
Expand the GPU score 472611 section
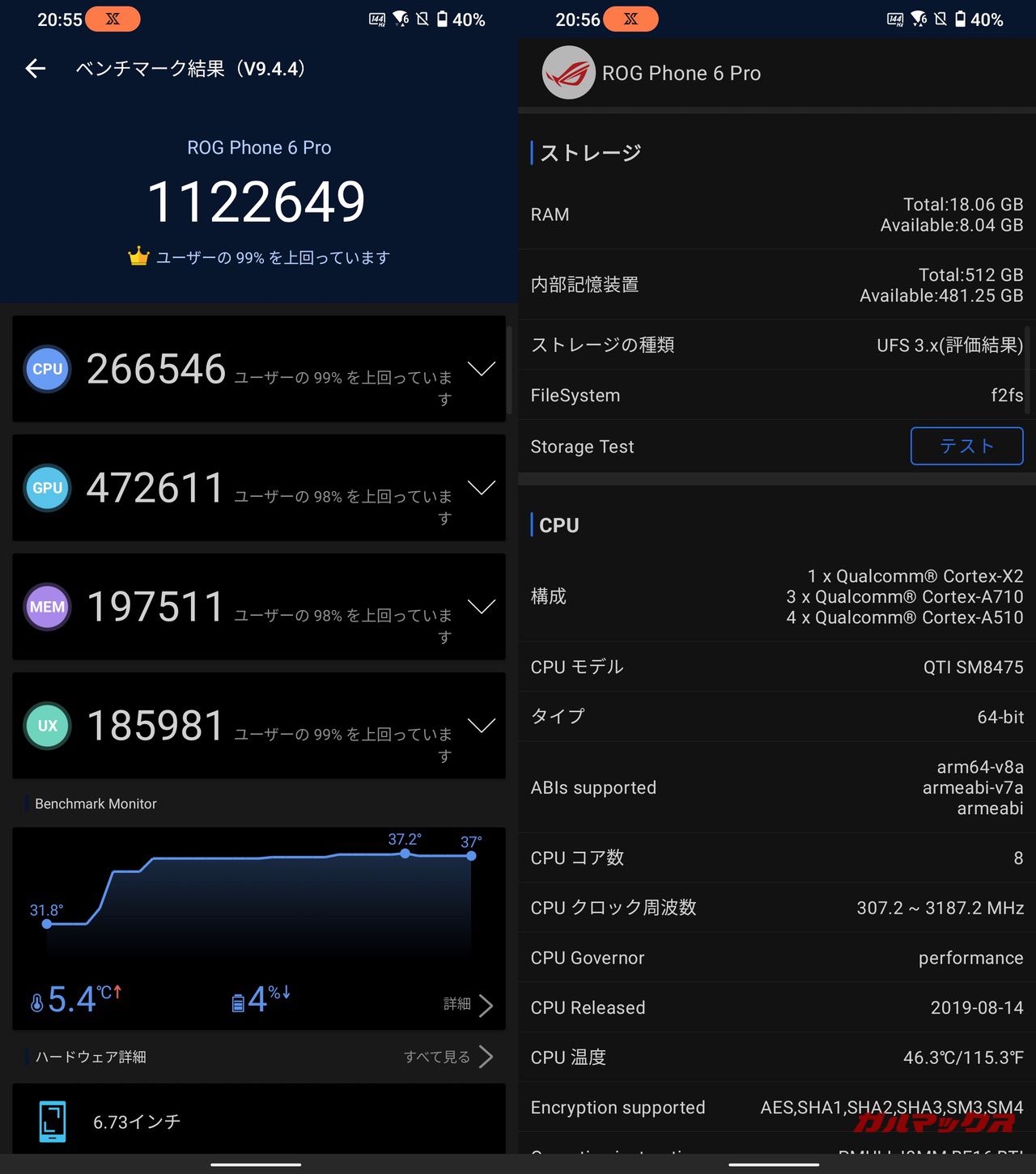click(x=482, y=488)
